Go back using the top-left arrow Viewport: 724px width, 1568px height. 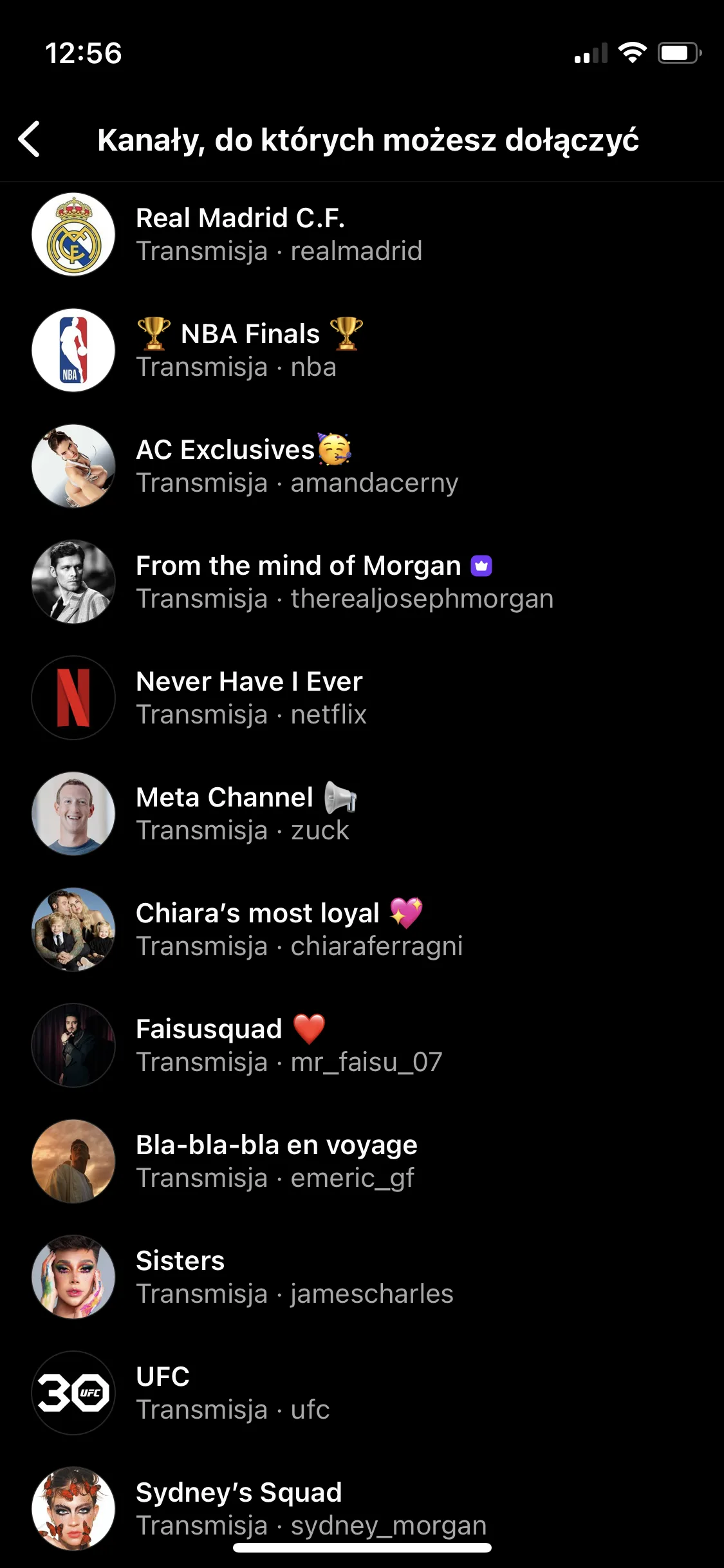[30, 139]
